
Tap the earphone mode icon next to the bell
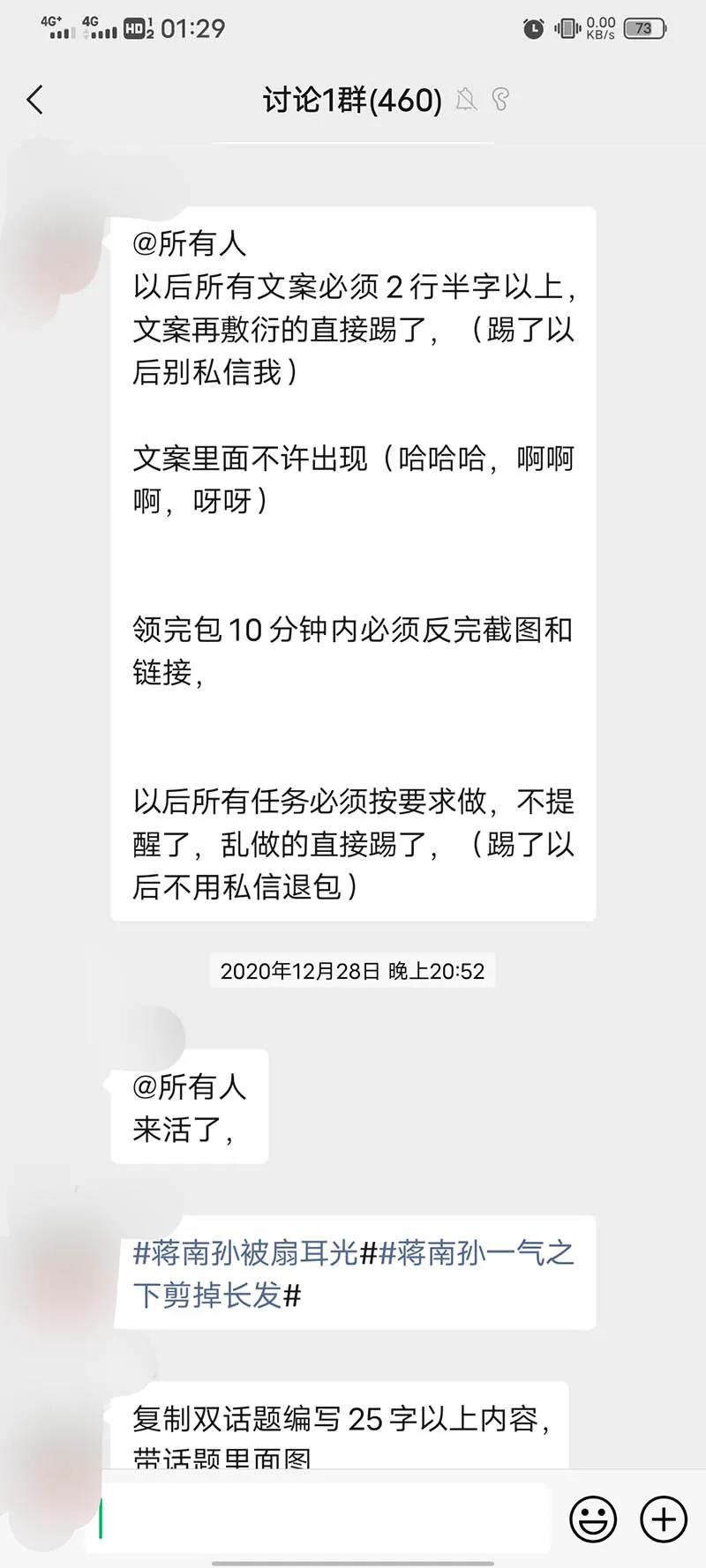coord(499,100)
